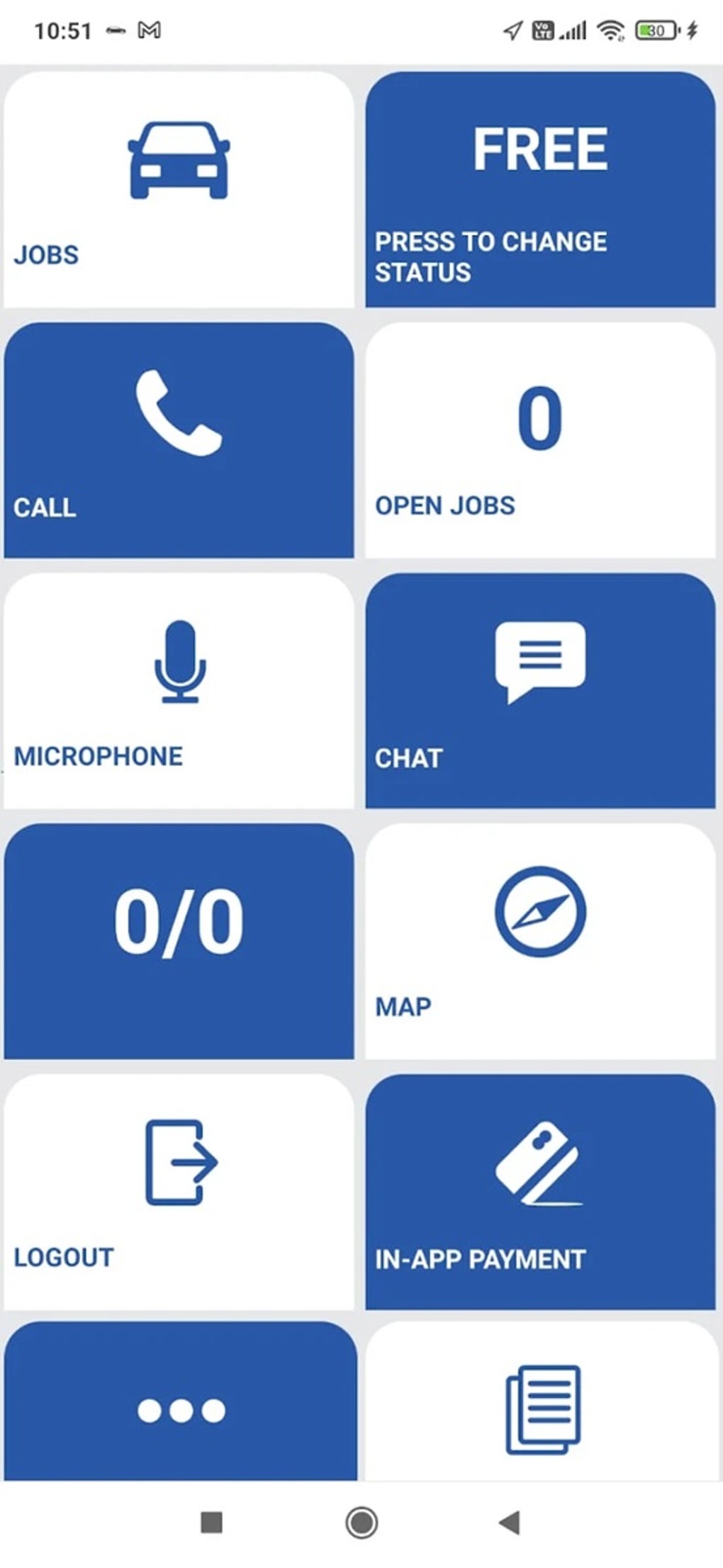This screenshot has height=1568, width=723.
Task: Tap the PRESS TO CHANGE STATUS text
Action: pyautogui.click(x=491, y=256)
